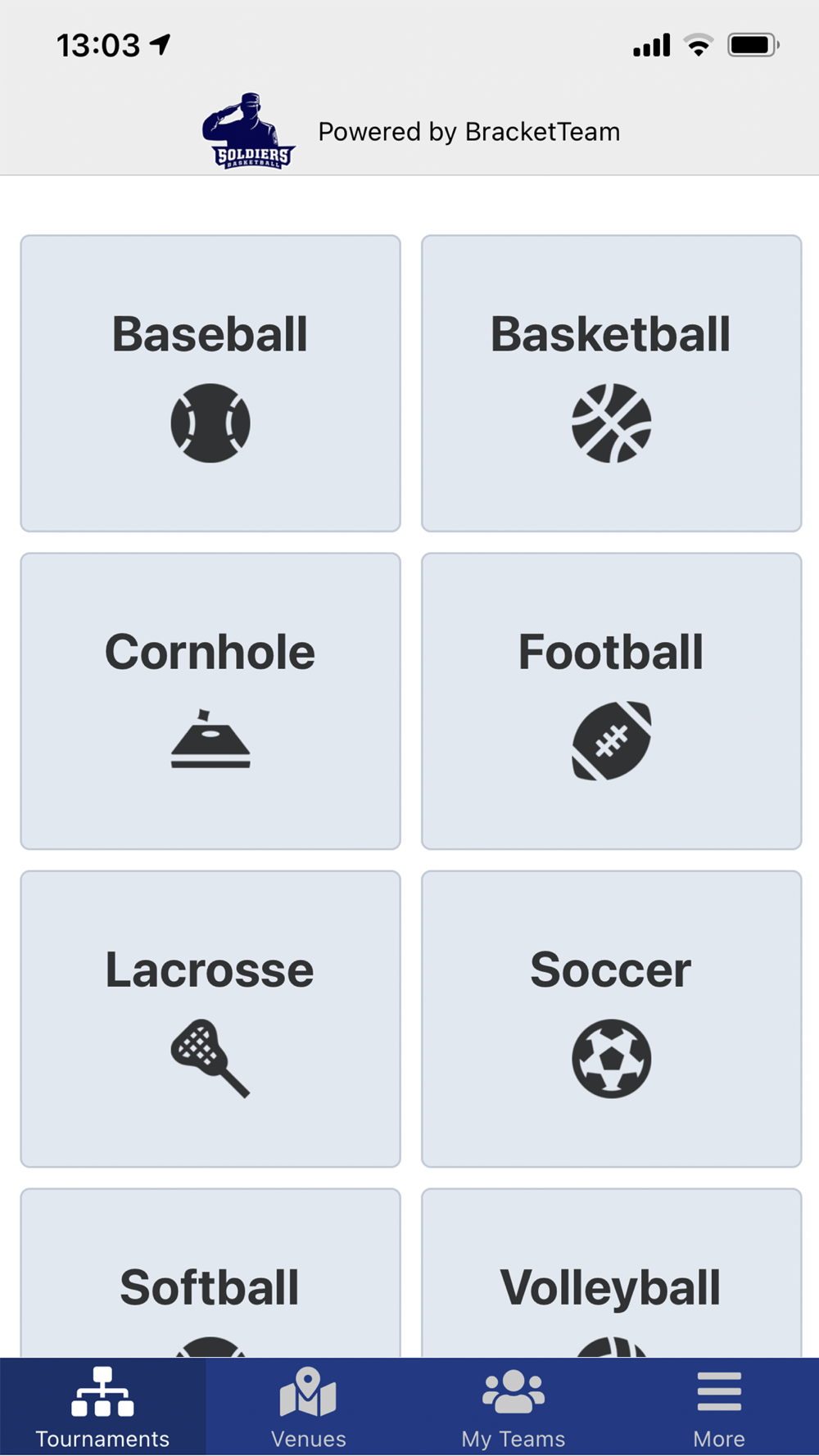The width and height of the screenshot is (819, 1456).
Task: Choose the Cornhole sport card
Action: pyautogui.click(x=210, y=701)
